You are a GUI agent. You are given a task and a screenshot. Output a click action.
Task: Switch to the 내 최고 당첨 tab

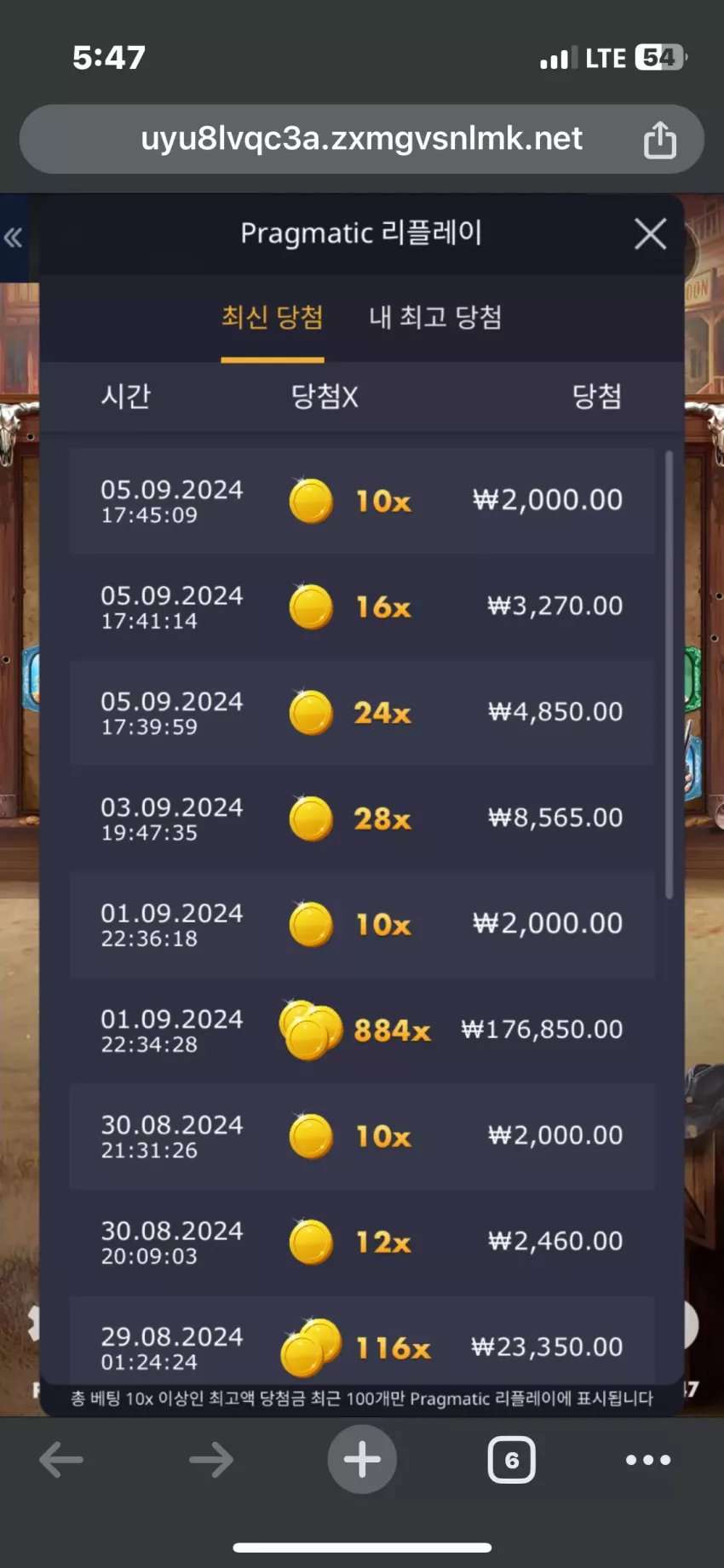[435, 318]
